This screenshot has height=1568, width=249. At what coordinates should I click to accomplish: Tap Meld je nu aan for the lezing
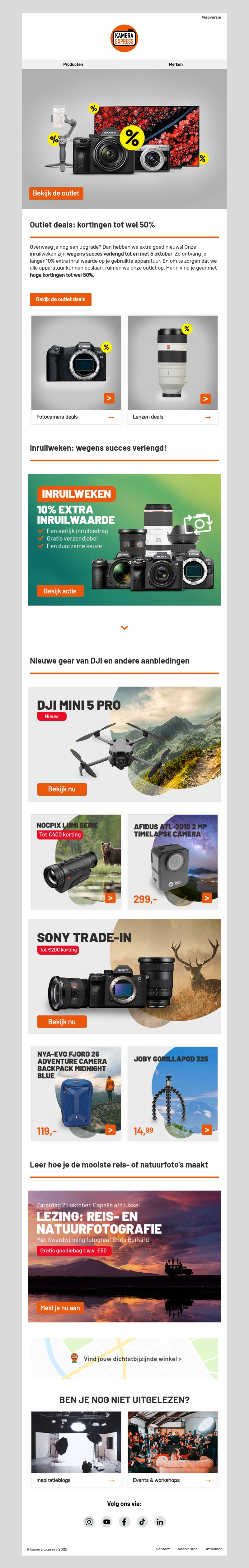[x=60, y=1307]
